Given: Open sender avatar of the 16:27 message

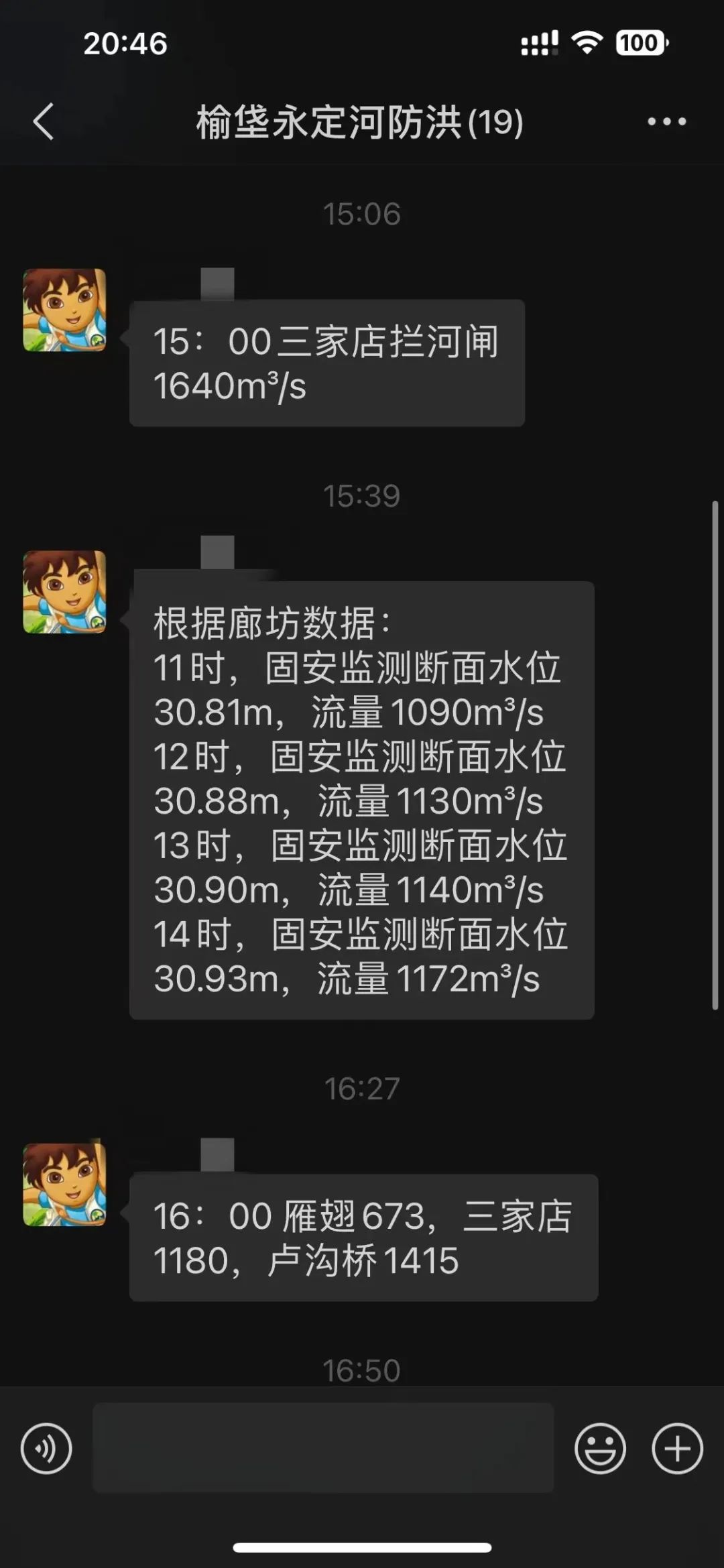Looking at the screenshot, I should point(65,1185).
